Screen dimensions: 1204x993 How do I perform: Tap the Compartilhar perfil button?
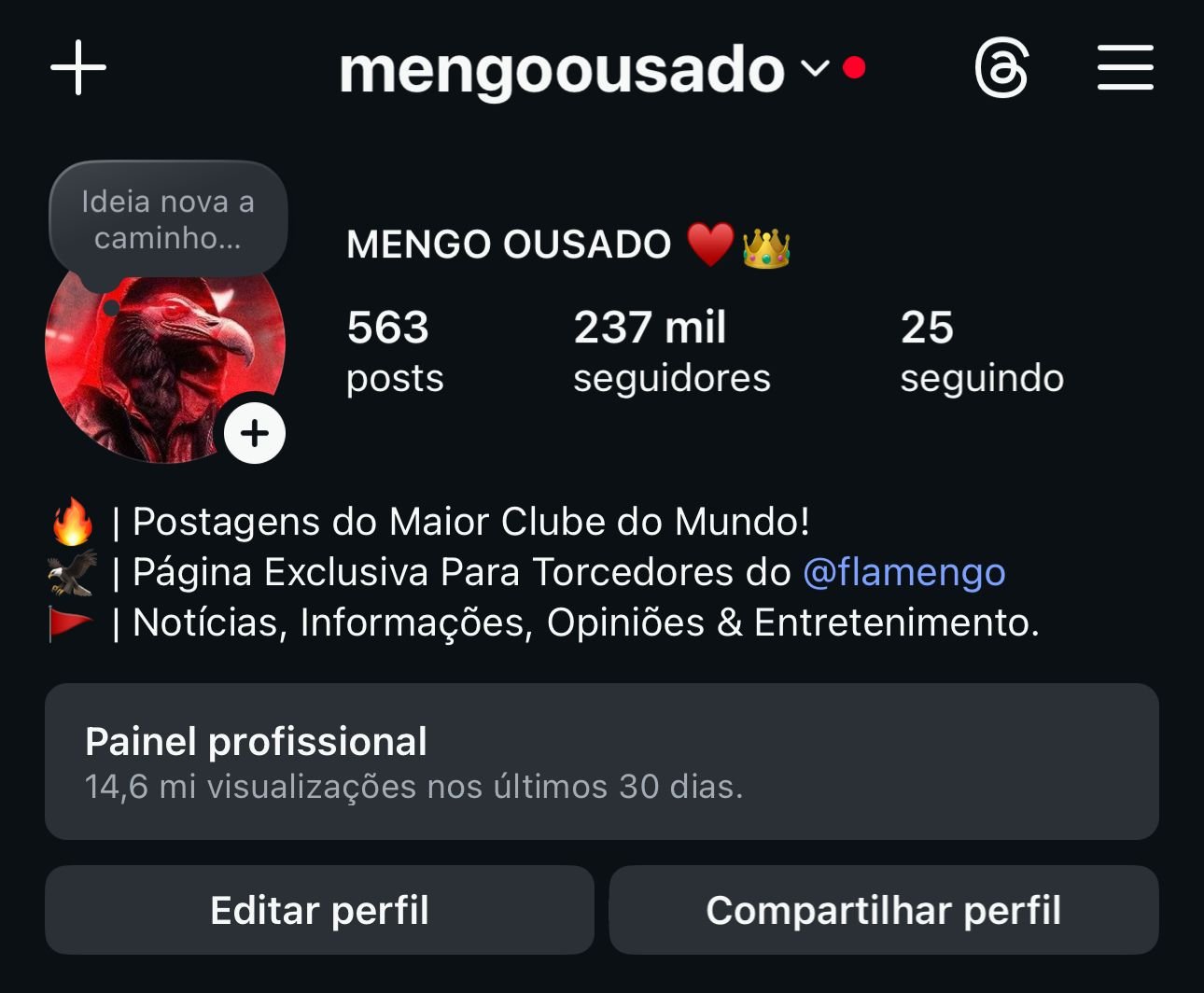(883, 910)
